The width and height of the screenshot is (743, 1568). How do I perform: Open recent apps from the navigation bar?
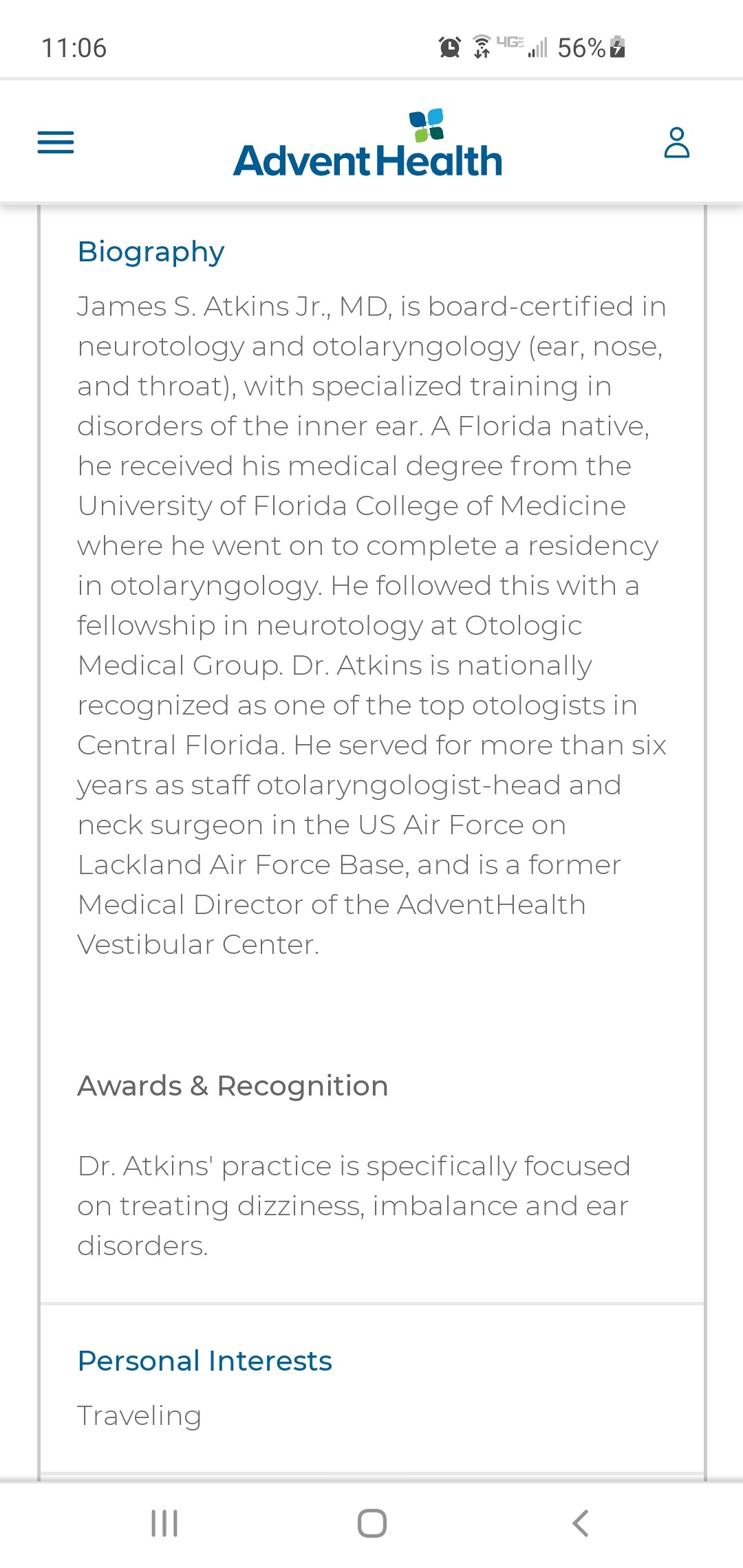click(x=164, y=1523)
